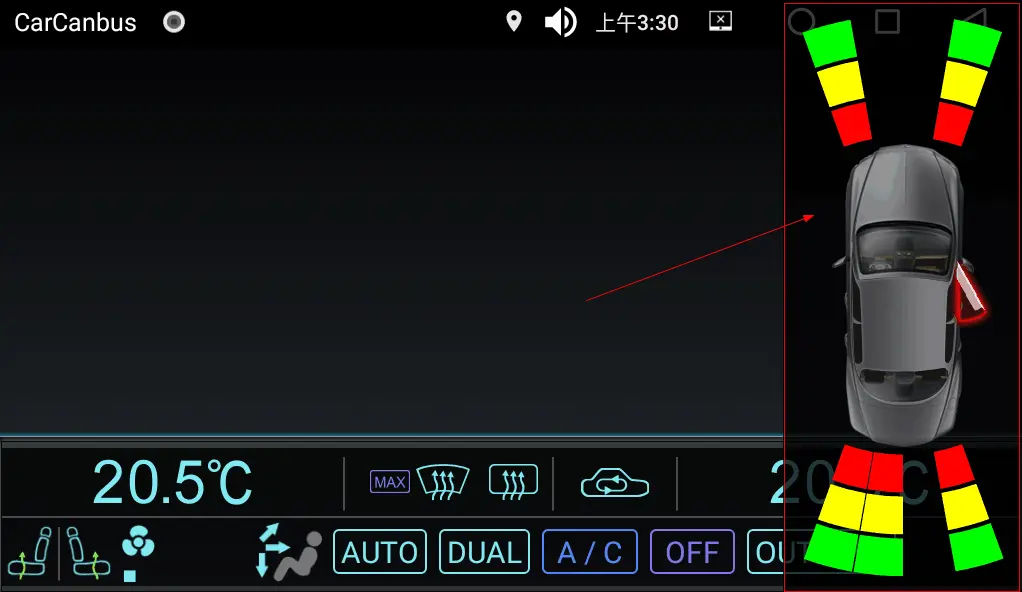This screenshot has width=1022, height=592.
Task: Toggle the A / C button
Action: [590, 552]
